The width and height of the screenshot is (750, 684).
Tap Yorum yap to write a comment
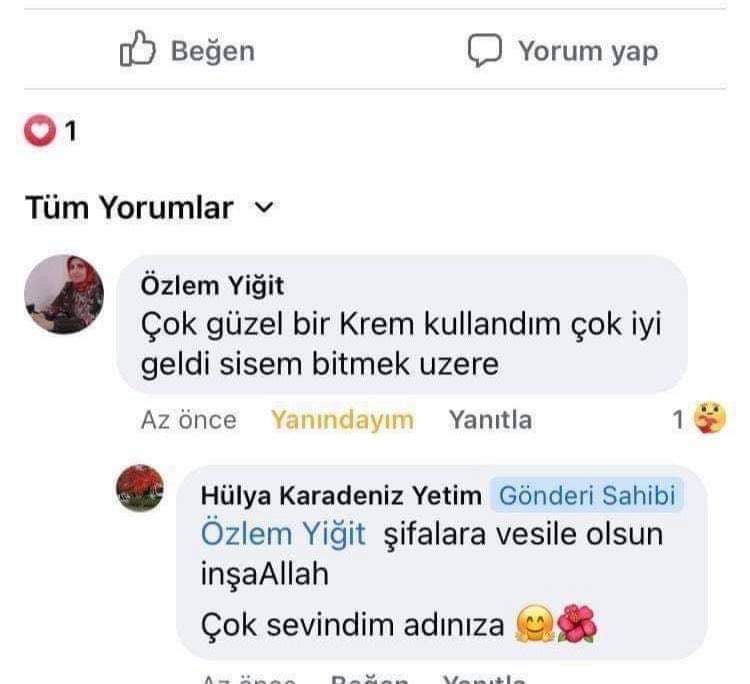[x=563, y=51]
